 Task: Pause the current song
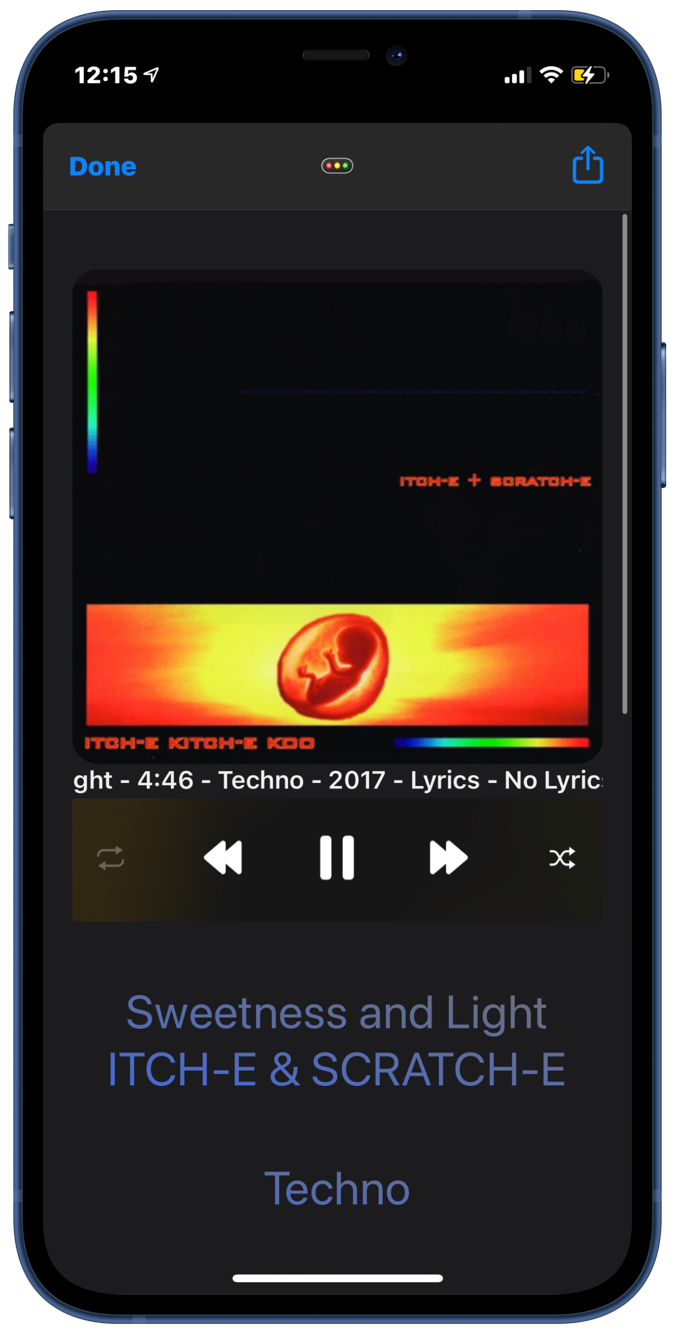pos(337,858)
